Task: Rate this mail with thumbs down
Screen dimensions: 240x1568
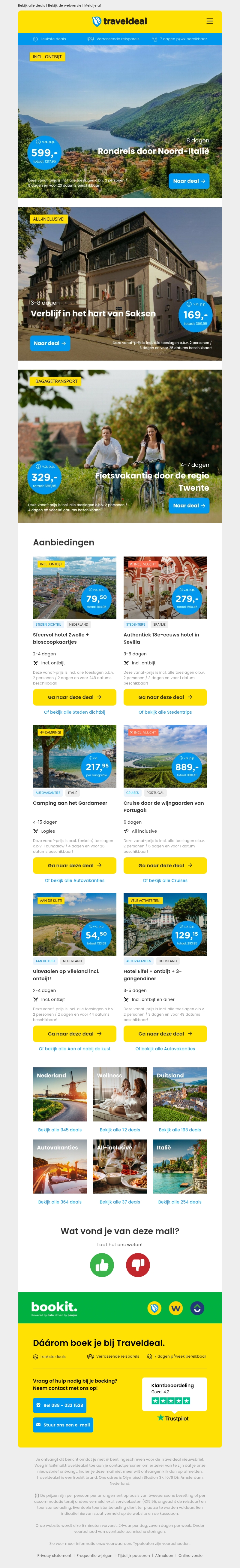Action: pyautogui.click(x=138, y=1265)
